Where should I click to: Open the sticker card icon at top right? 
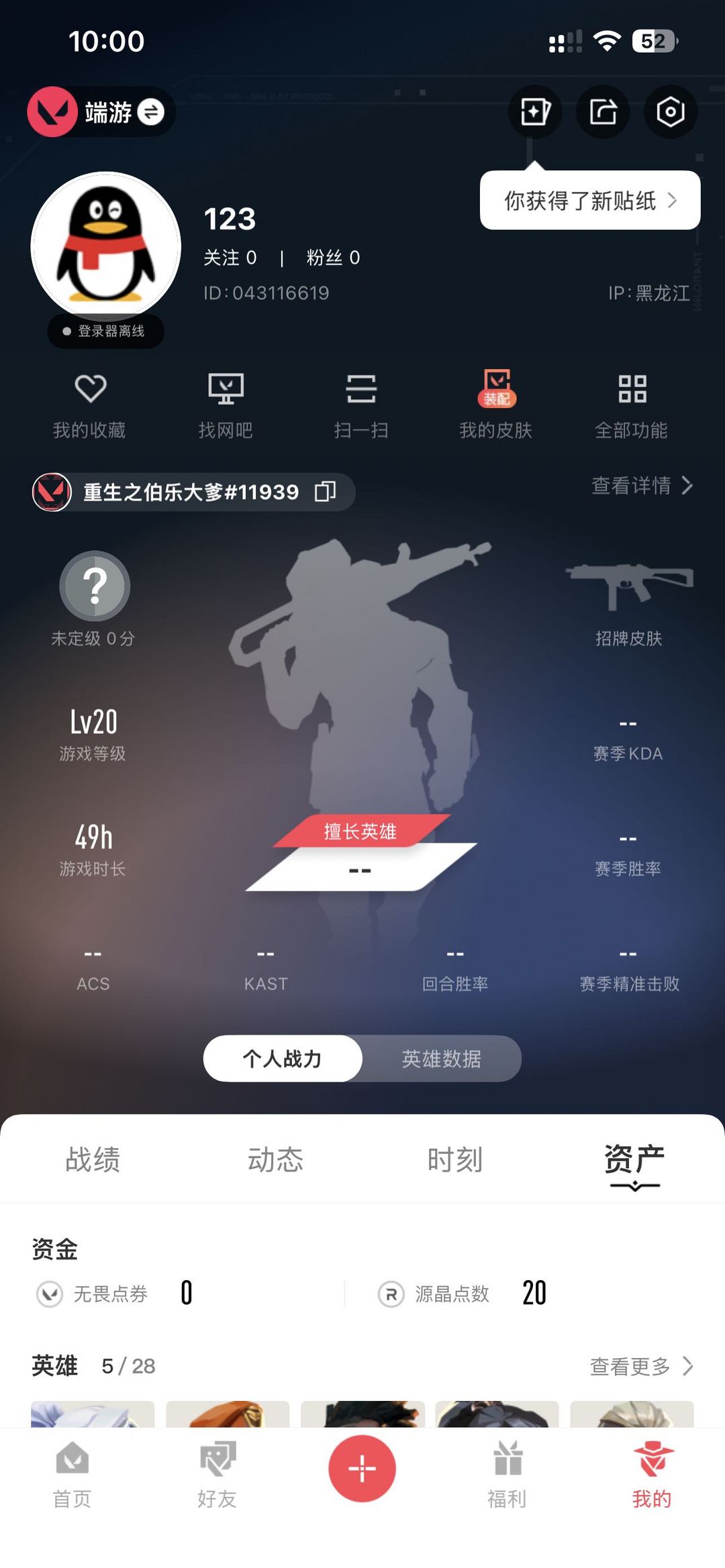coord(535,112)
